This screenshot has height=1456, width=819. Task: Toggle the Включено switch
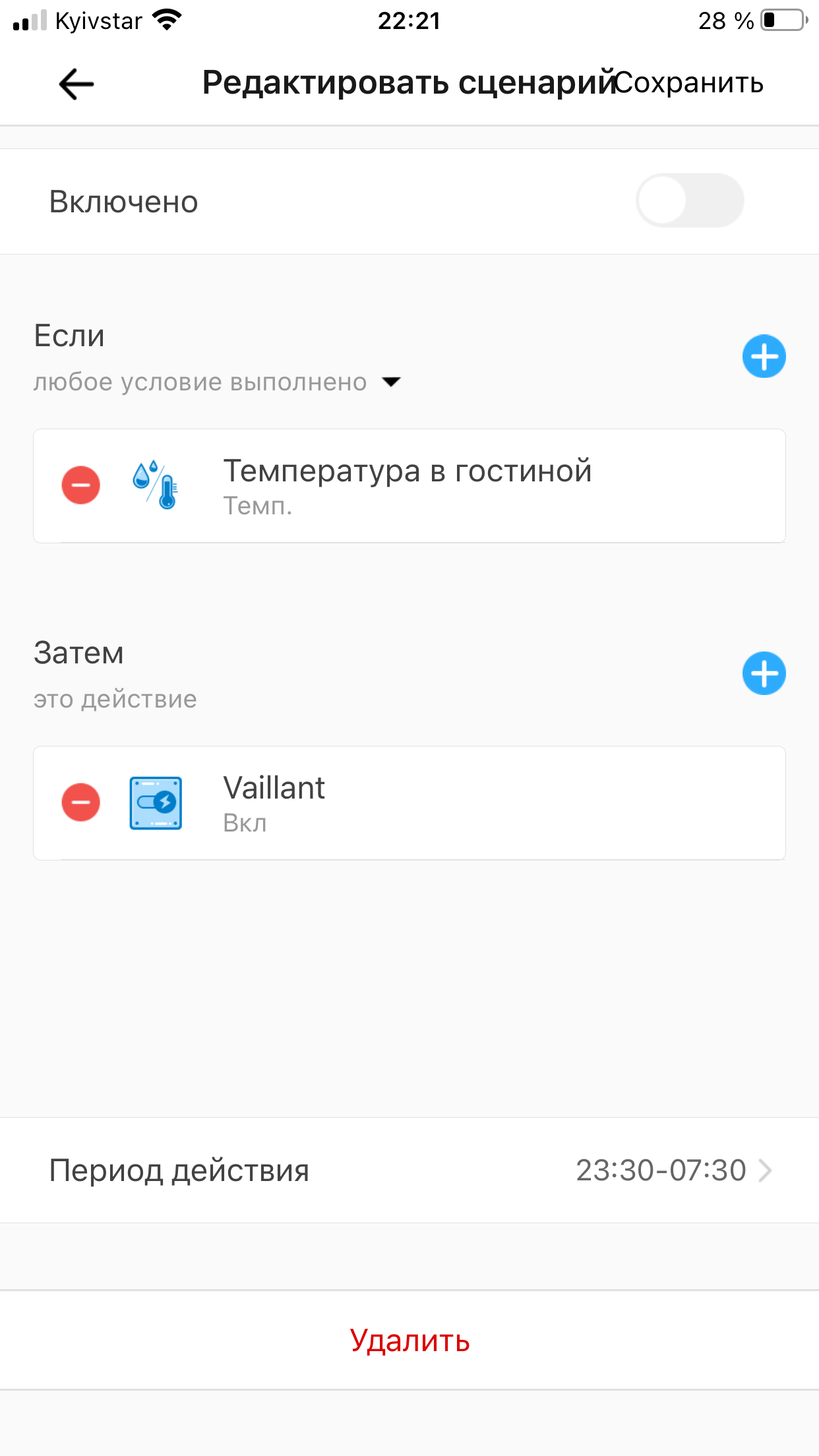point(690,200)
